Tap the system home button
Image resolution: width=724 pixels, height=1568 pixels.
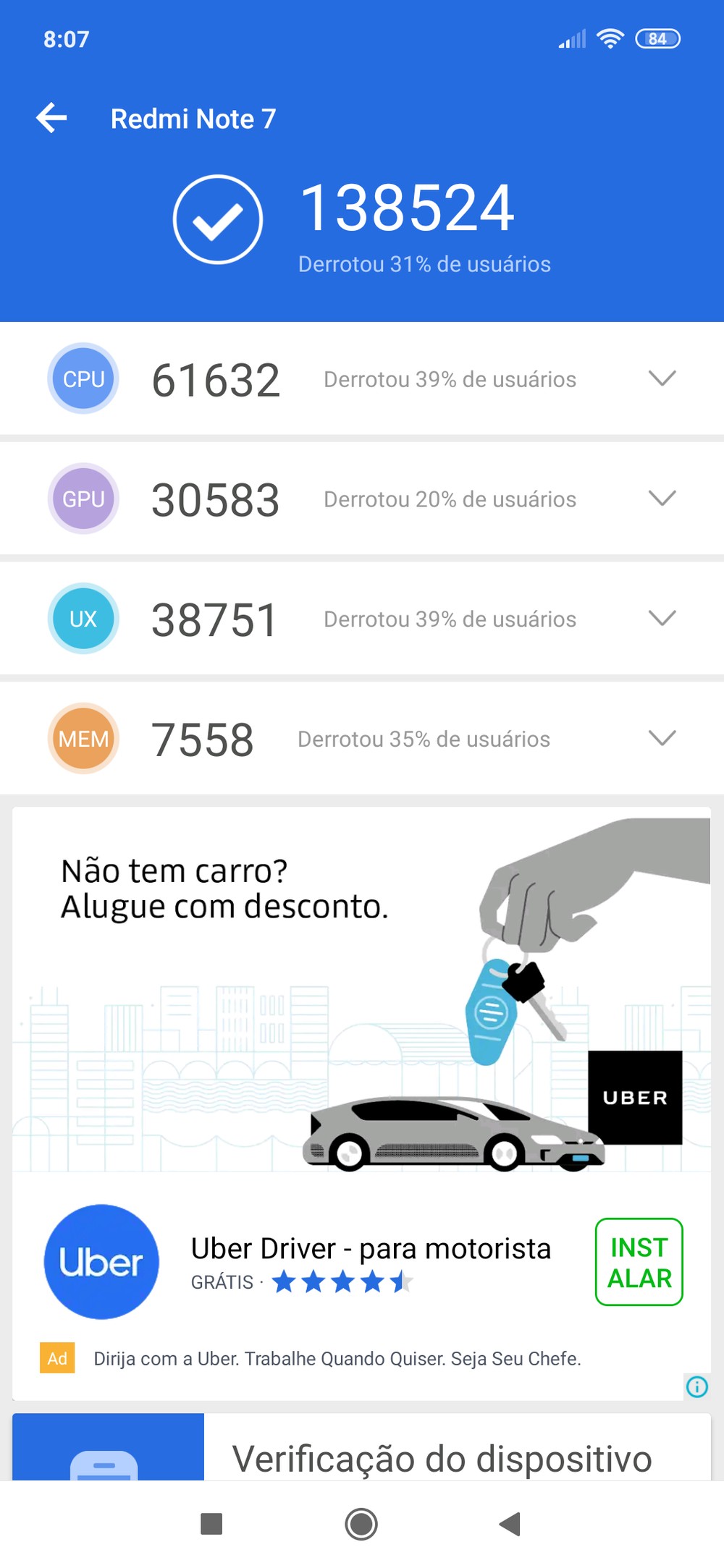pyautogui.click(x=361, y=1524)
